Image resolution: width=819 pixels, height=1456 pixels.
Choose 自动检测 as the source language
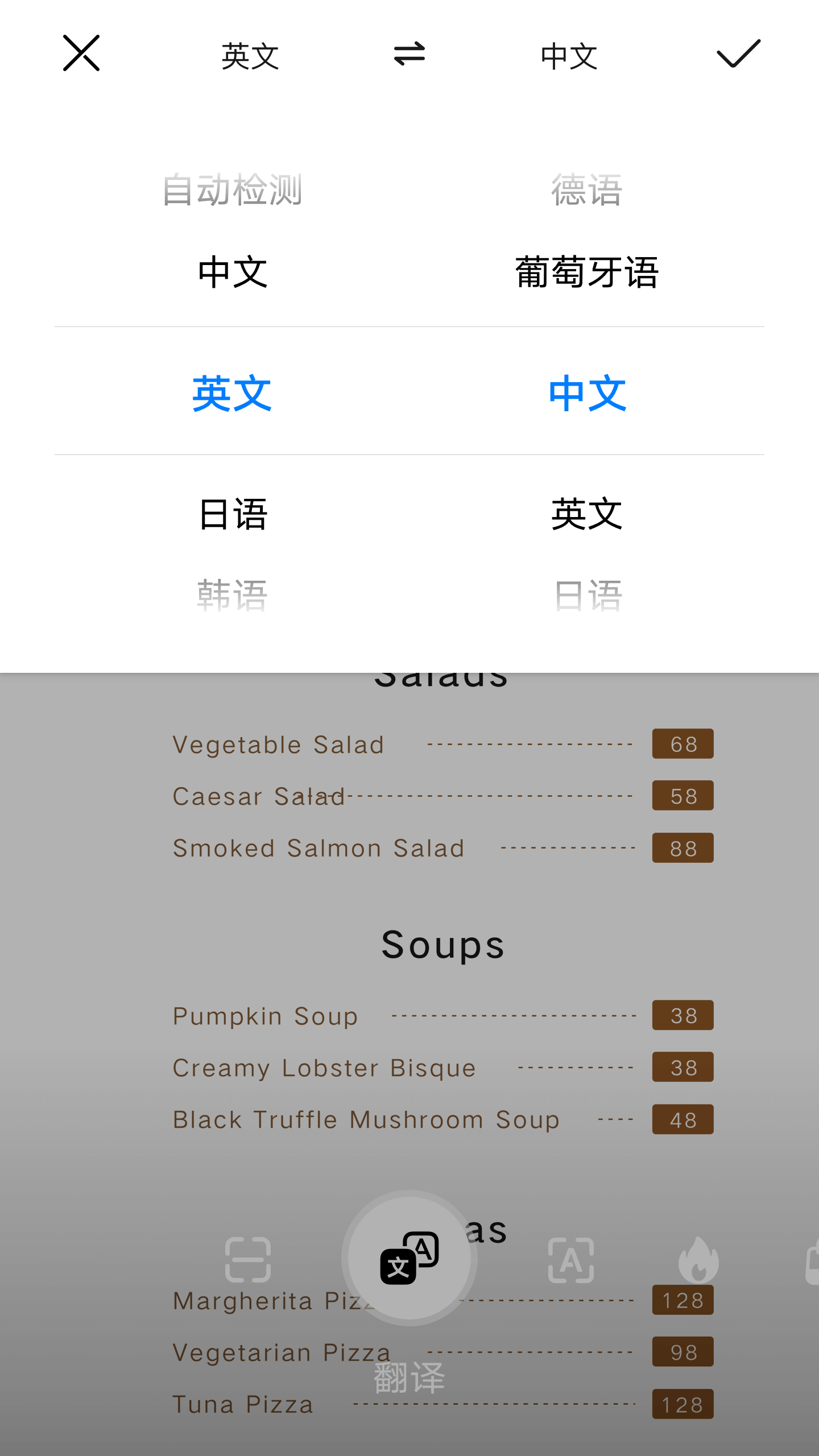232,190
